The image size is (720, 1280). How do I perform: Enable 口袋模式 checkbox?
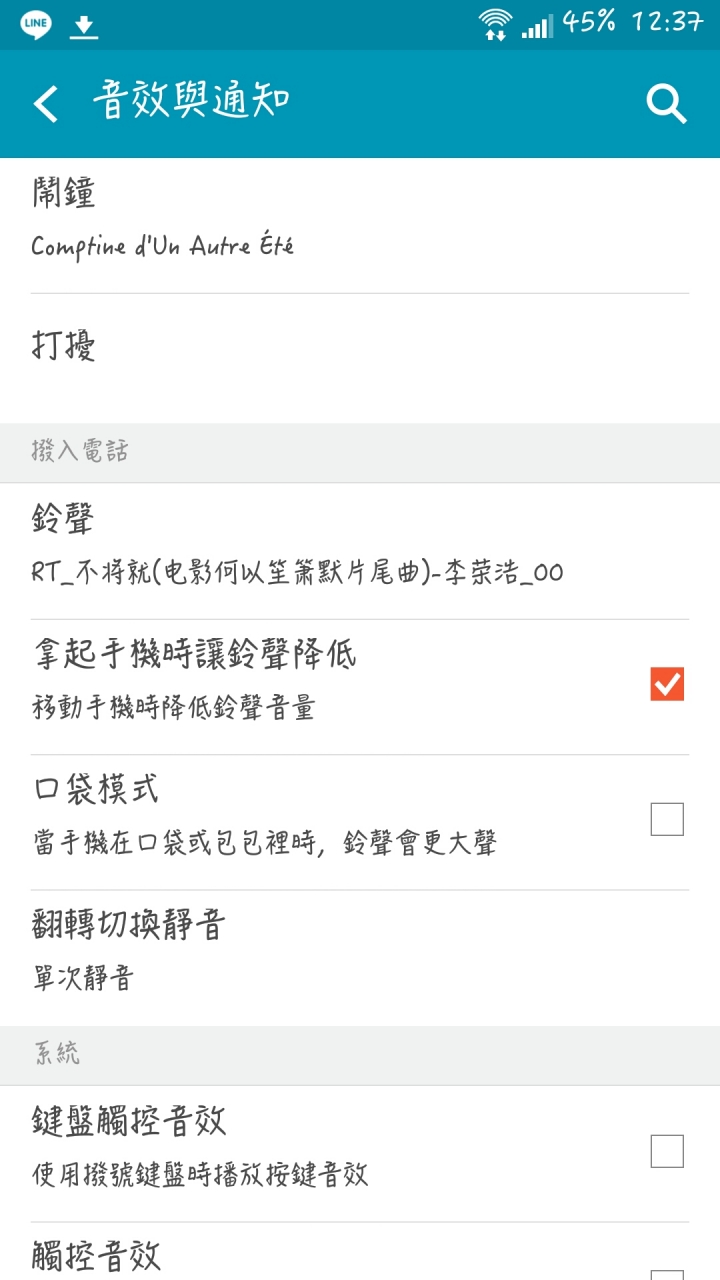coord(667,819)
